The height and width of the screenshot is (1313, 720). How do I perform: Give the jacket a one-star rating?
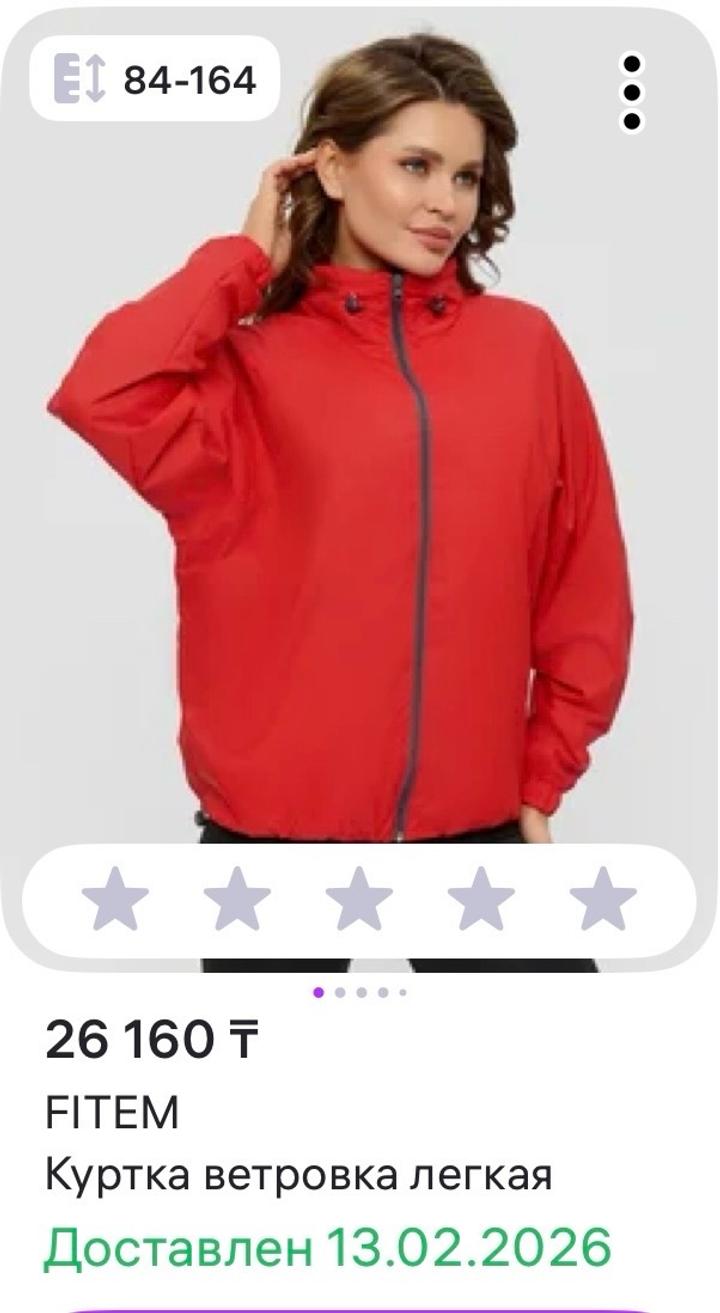pyautogui.click(x=115, y=898)
